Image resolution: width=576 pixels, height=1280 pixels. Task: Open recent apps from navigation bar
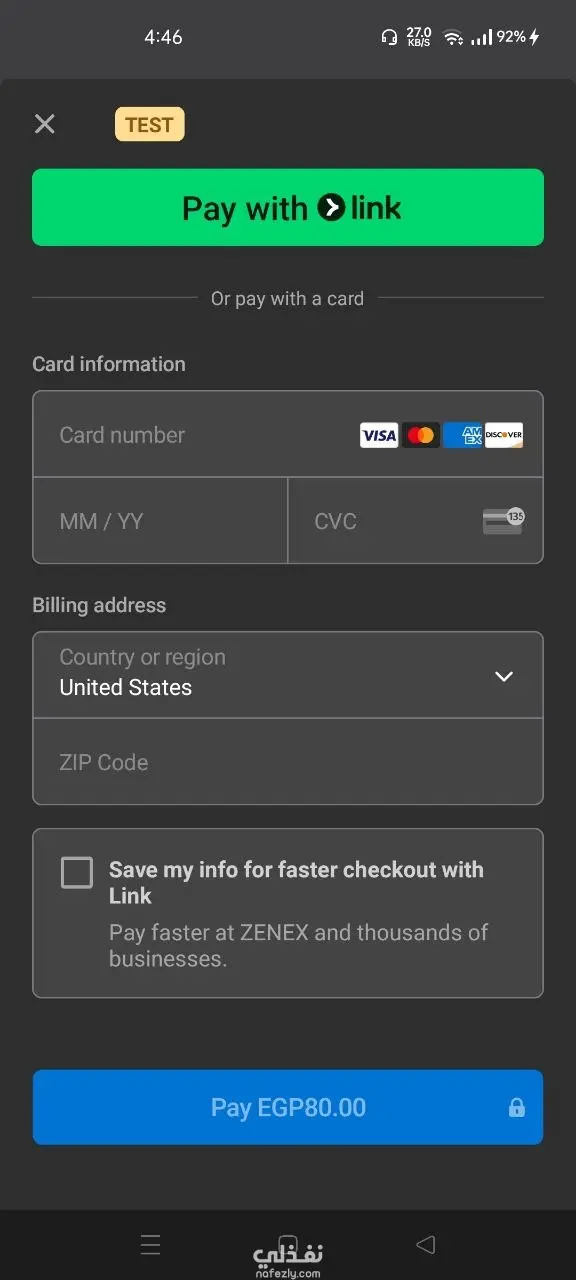(x=150, y=1245)
